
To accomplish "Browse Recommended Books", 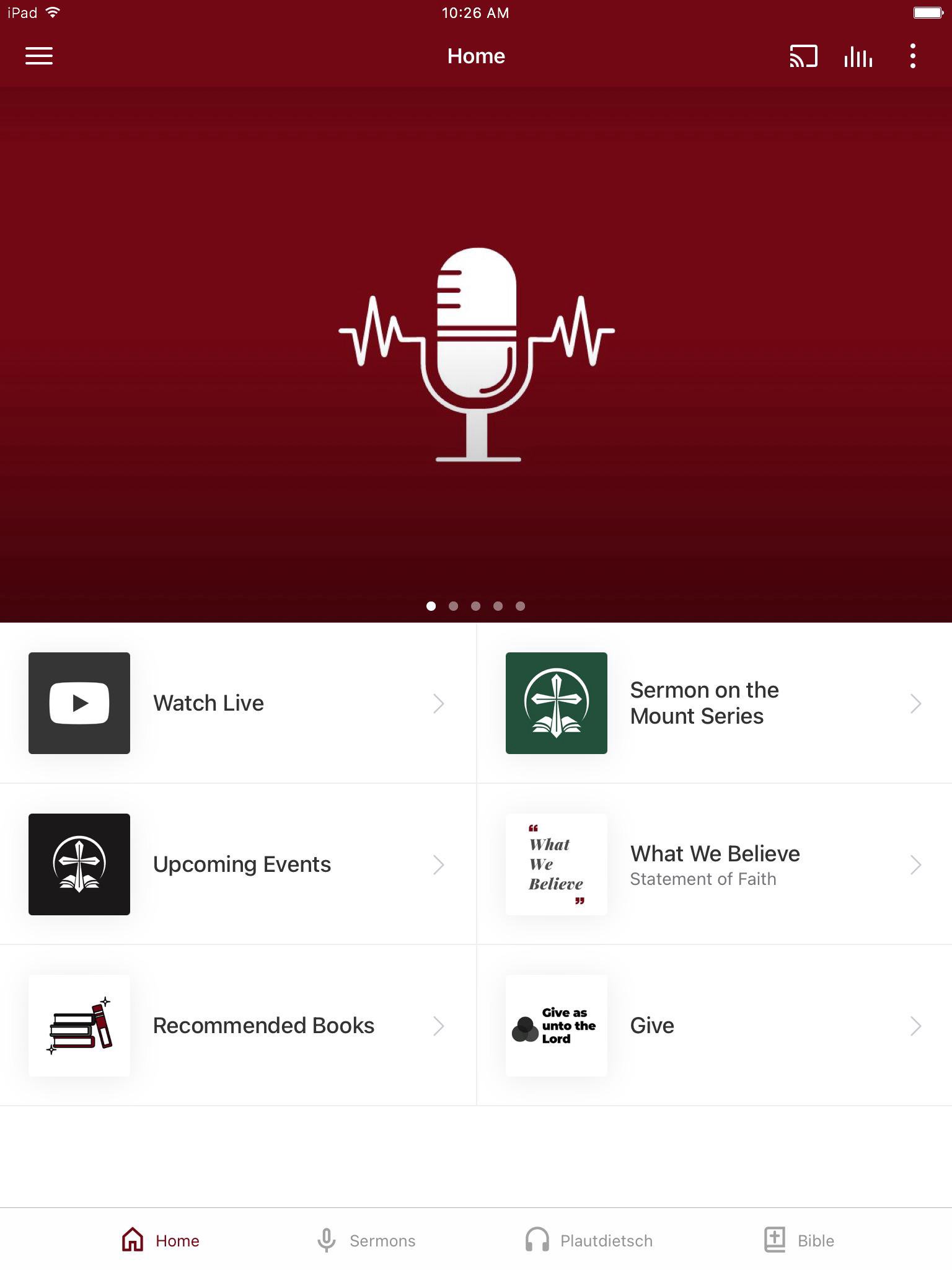I will [x=238, y=1026].
